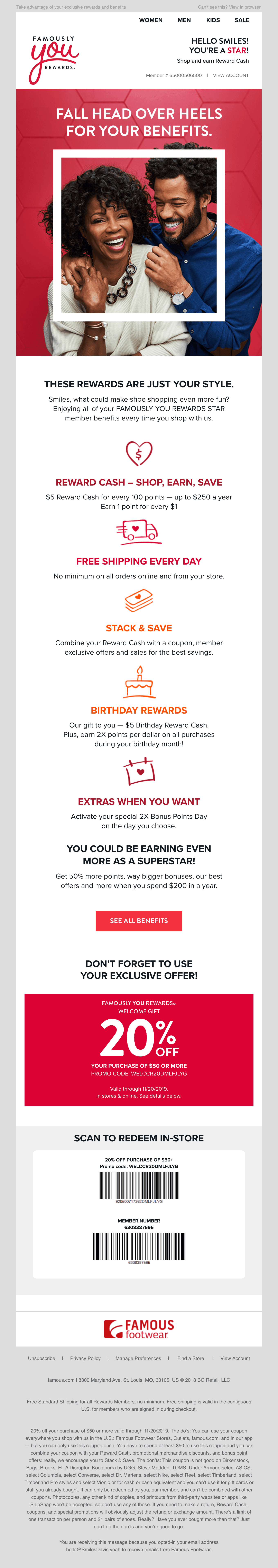Unsubscribe from these emails
Viewport: 278px width, 1568px height.
41,1358
